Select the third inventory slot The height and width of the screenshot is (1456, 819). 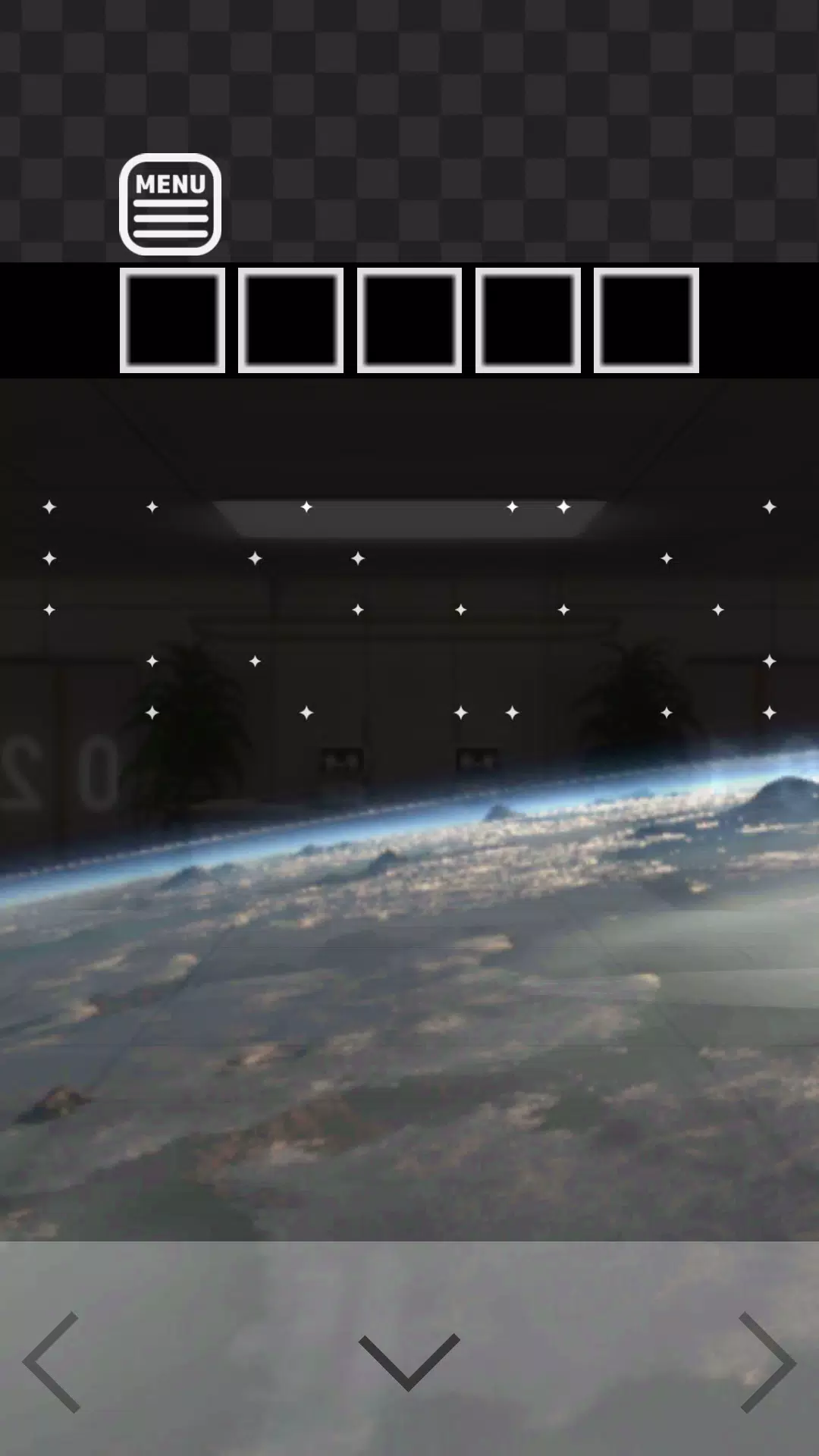(x=409, y=320)
